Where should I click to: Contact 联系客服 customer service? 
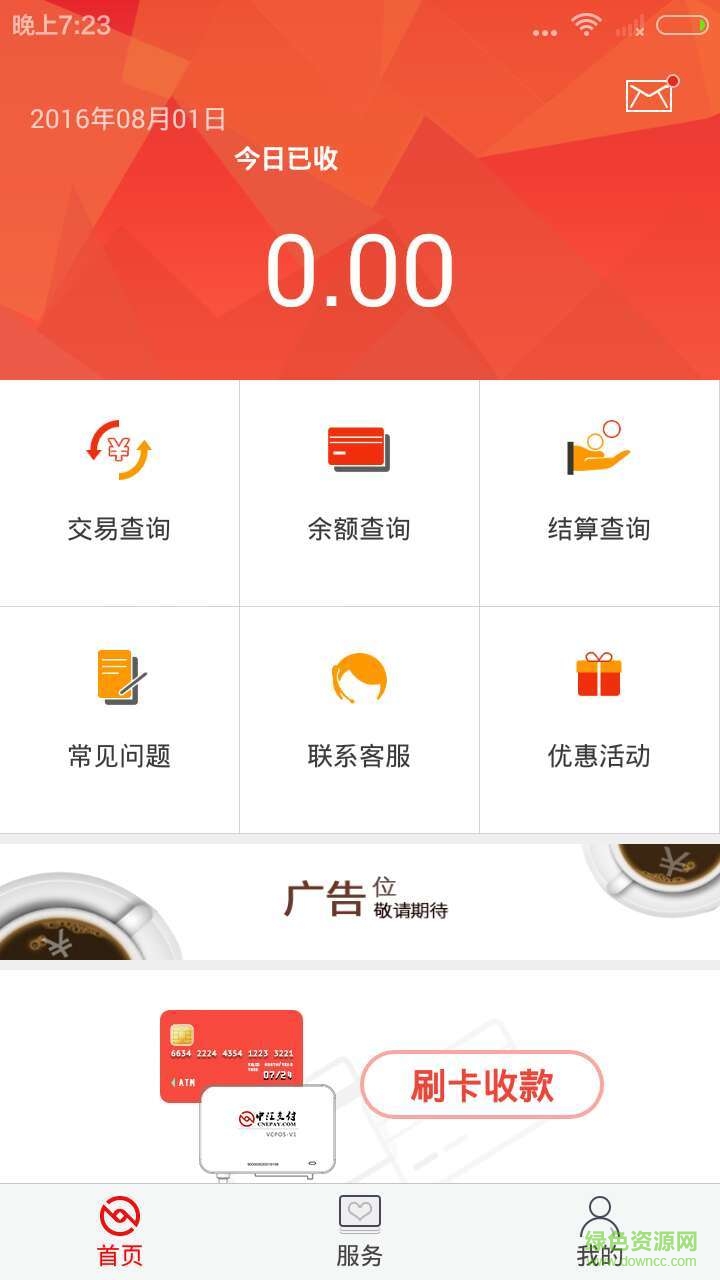pos(359,720)
